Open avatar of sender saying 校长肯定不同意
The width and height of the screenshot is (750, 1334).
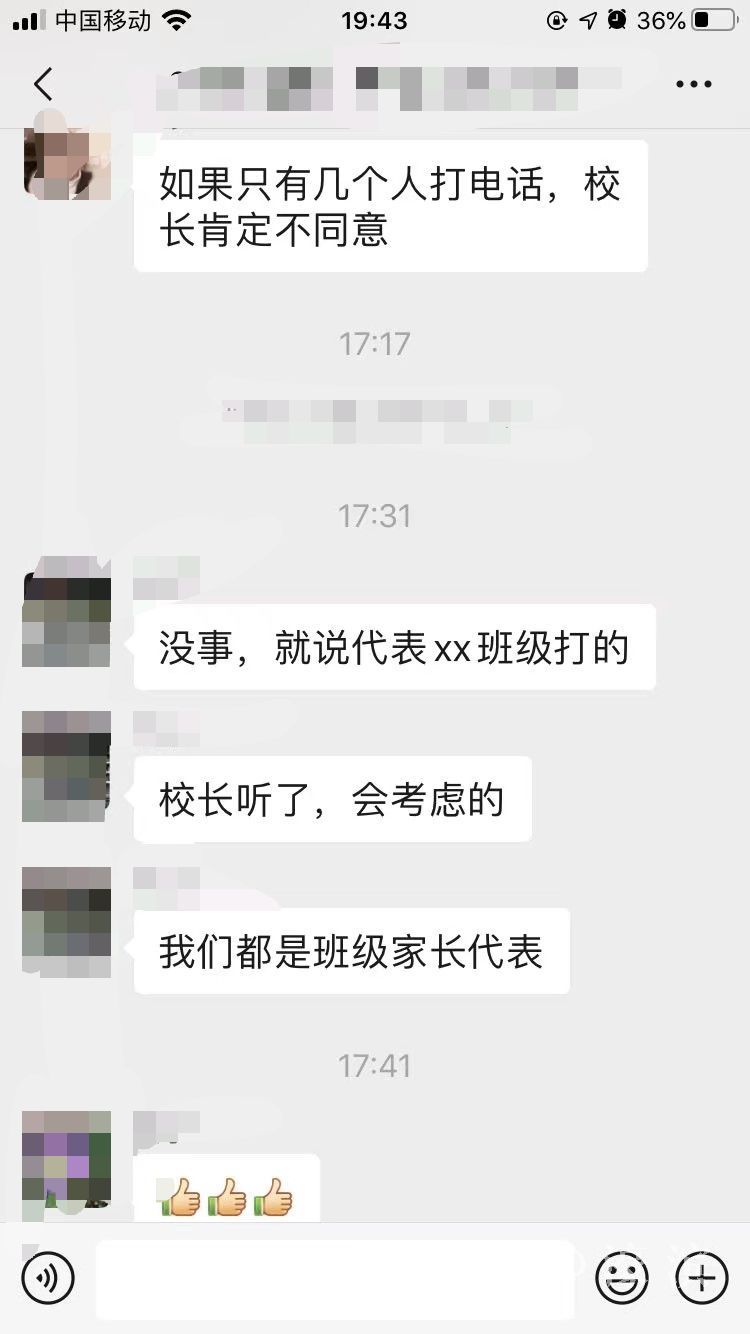[66, 160]
